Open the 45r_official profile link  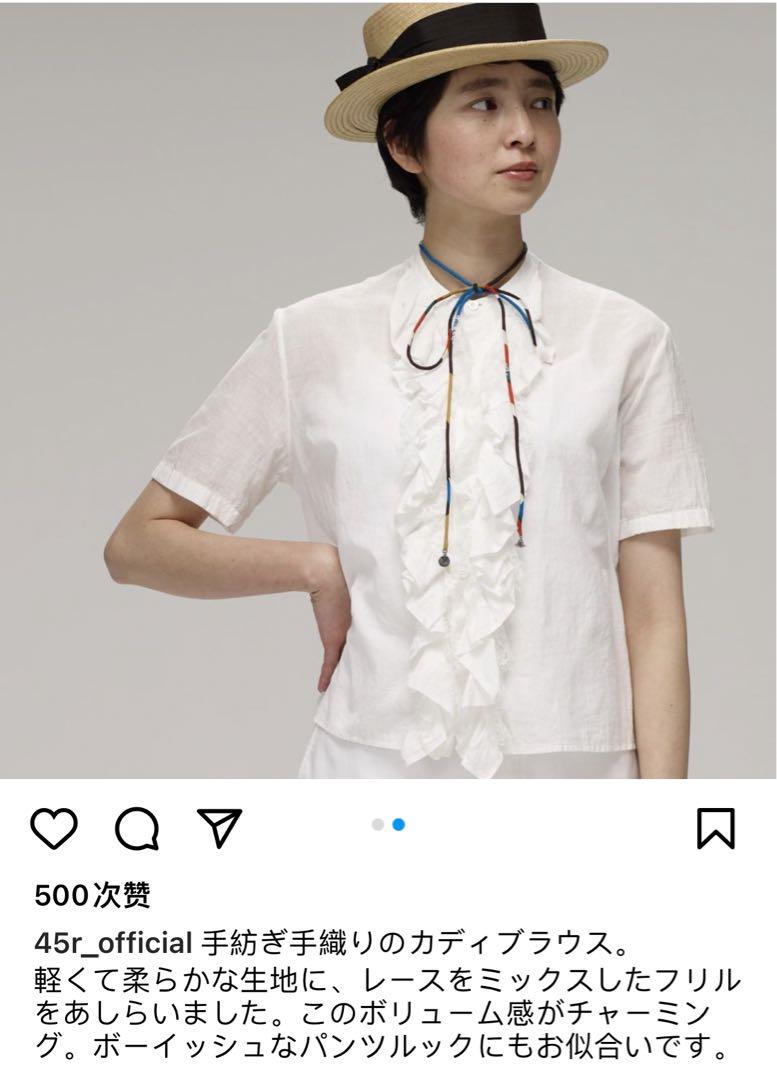[x=112, y=942]
